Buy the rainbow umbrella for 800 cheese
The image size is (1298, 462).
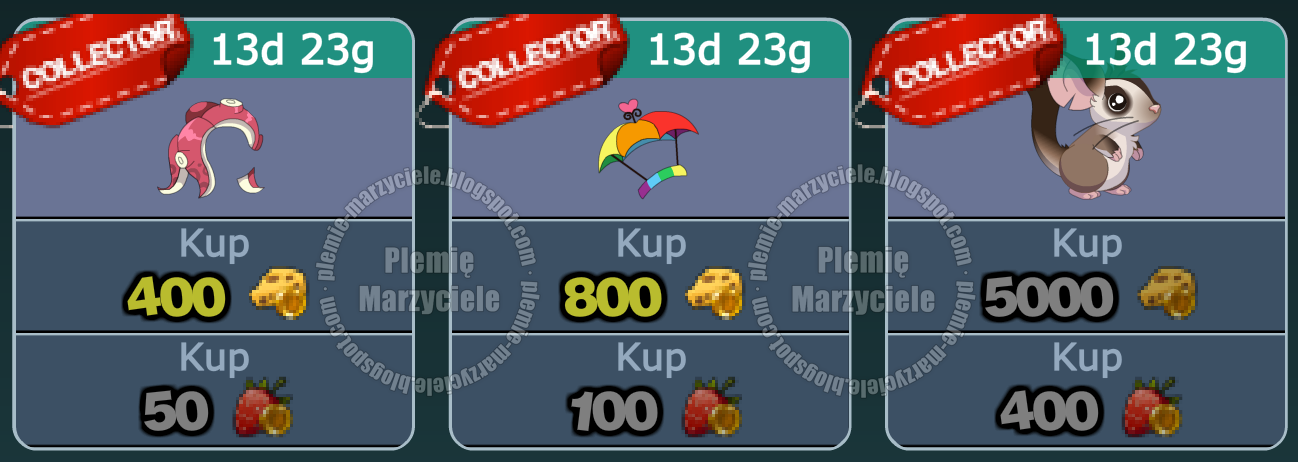pyautogui.click(x=650, y=275)
